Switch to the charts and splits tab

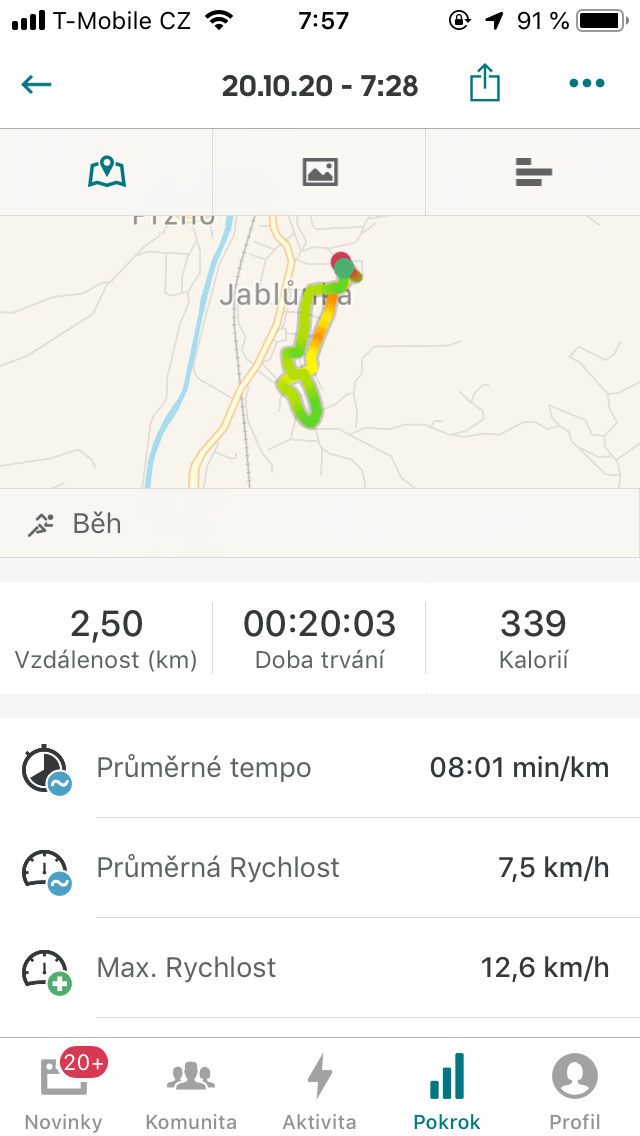tap(533, 172)
